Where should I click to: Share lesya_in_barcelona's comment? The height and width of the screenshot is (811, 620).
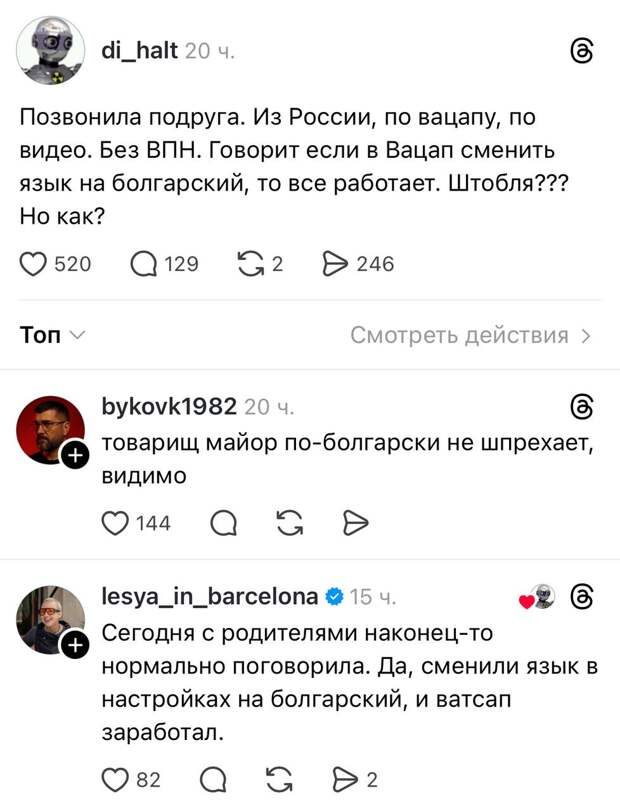tap(345, 780)
